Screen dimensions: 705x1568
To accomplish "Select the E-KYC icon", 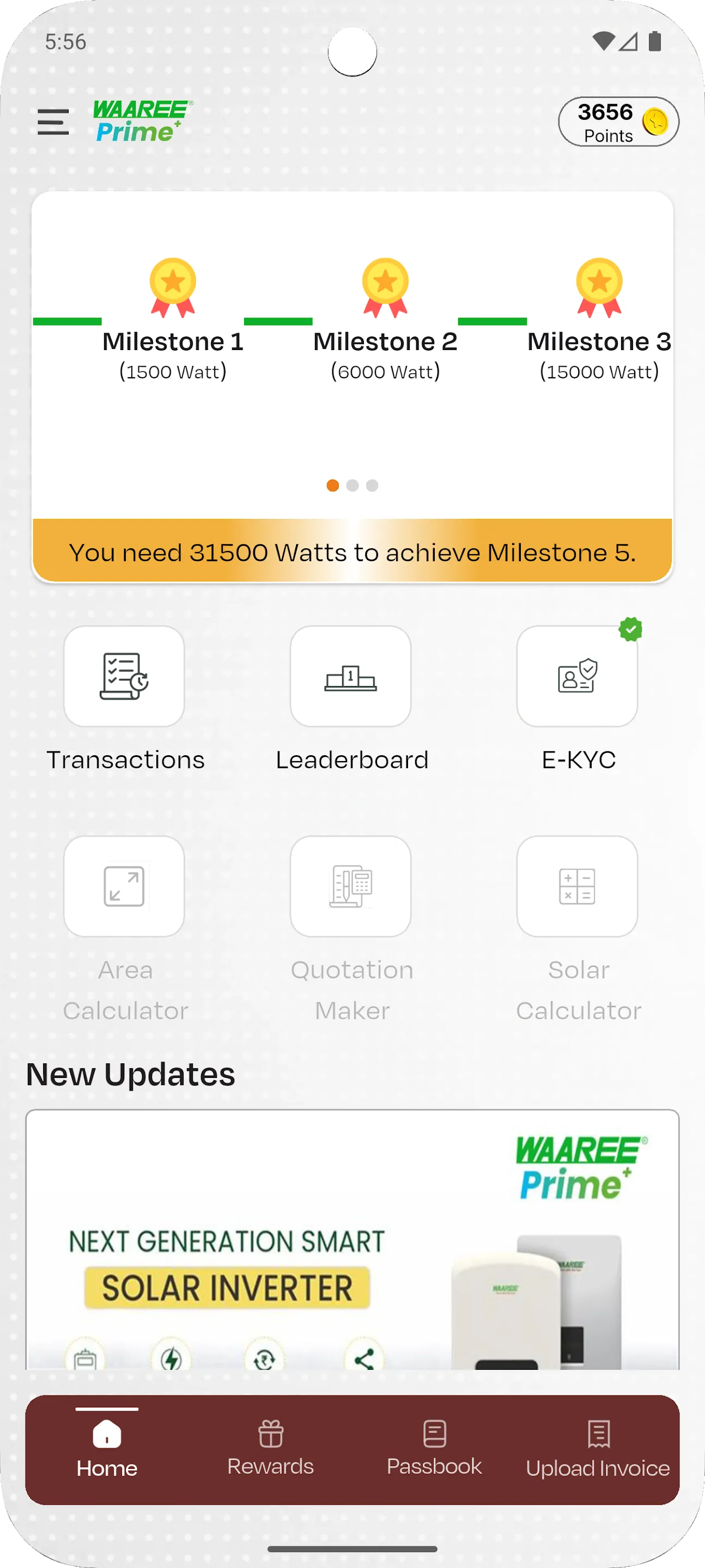I will point(577,677).
